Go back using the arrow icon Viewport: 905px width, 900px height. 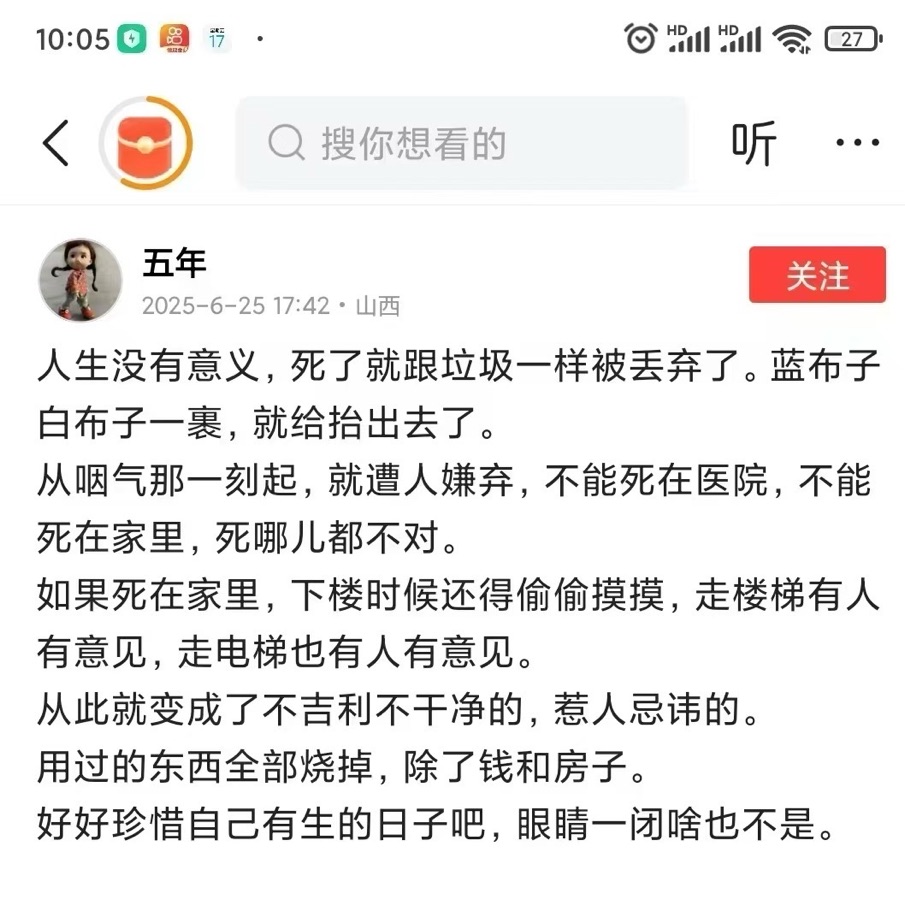[x=55, y=143]
